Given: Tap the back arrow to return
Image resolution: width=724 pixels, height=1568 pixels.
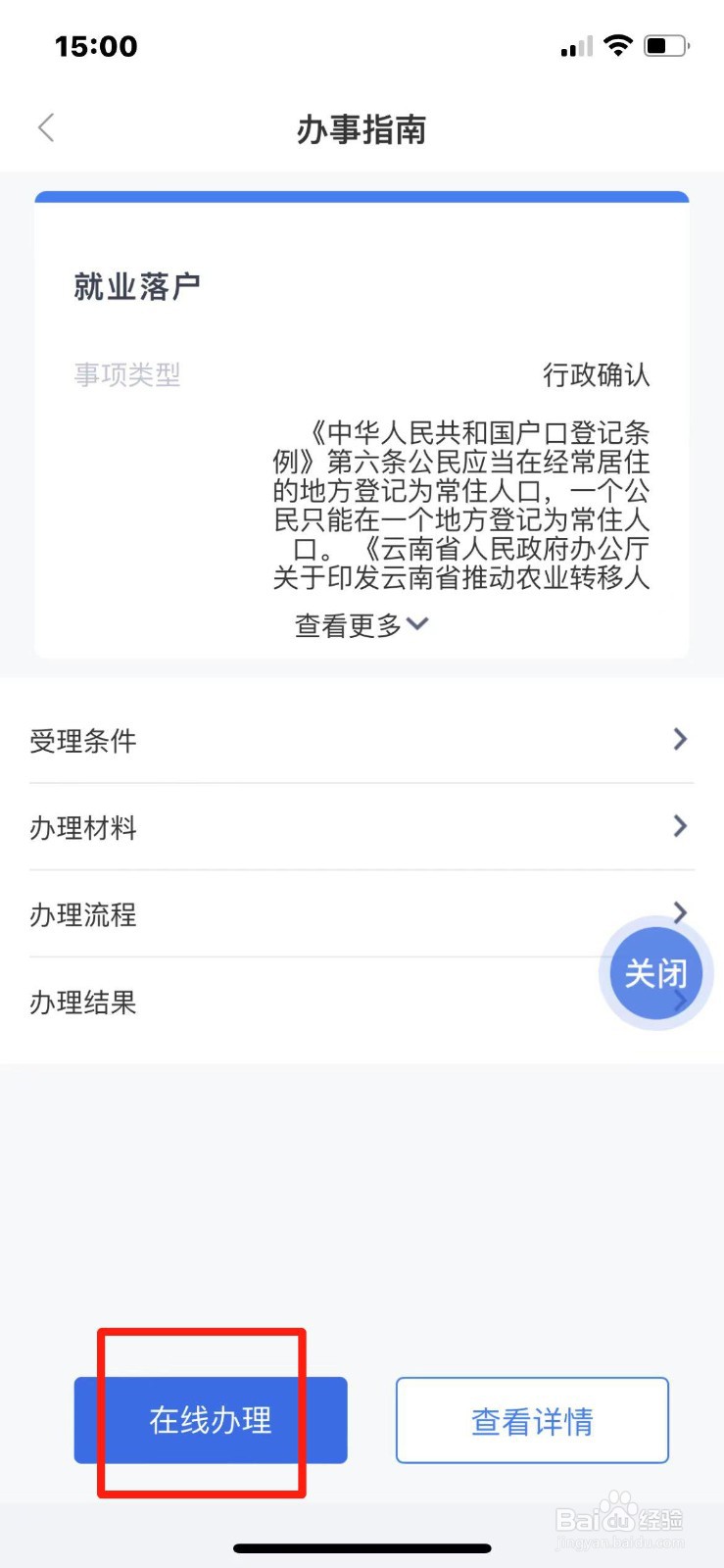Looking at the screenshot, I should point(45,127).
